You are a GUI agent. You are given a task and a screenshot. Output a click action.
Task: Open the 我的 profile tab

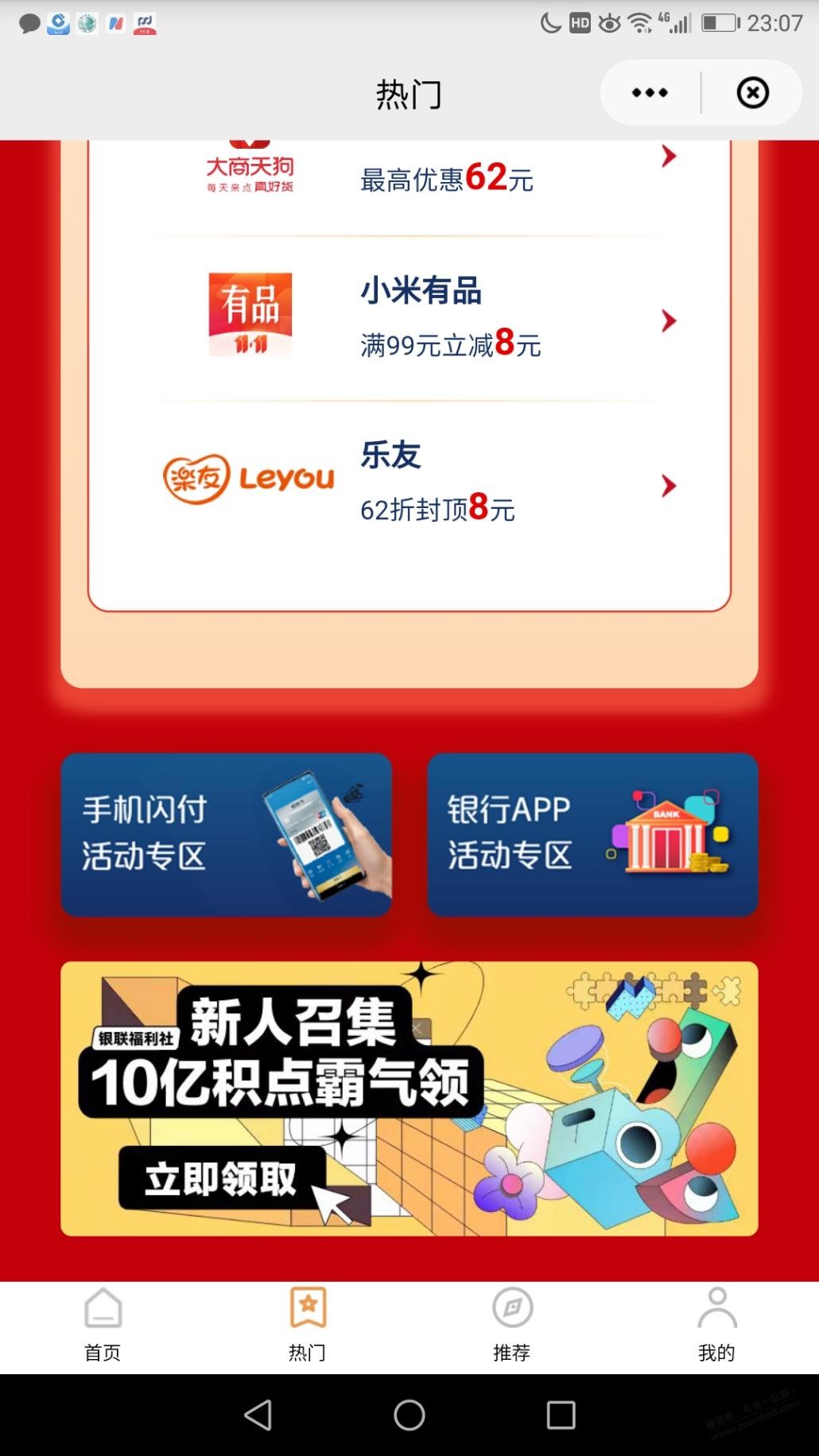coord(716,1326)
